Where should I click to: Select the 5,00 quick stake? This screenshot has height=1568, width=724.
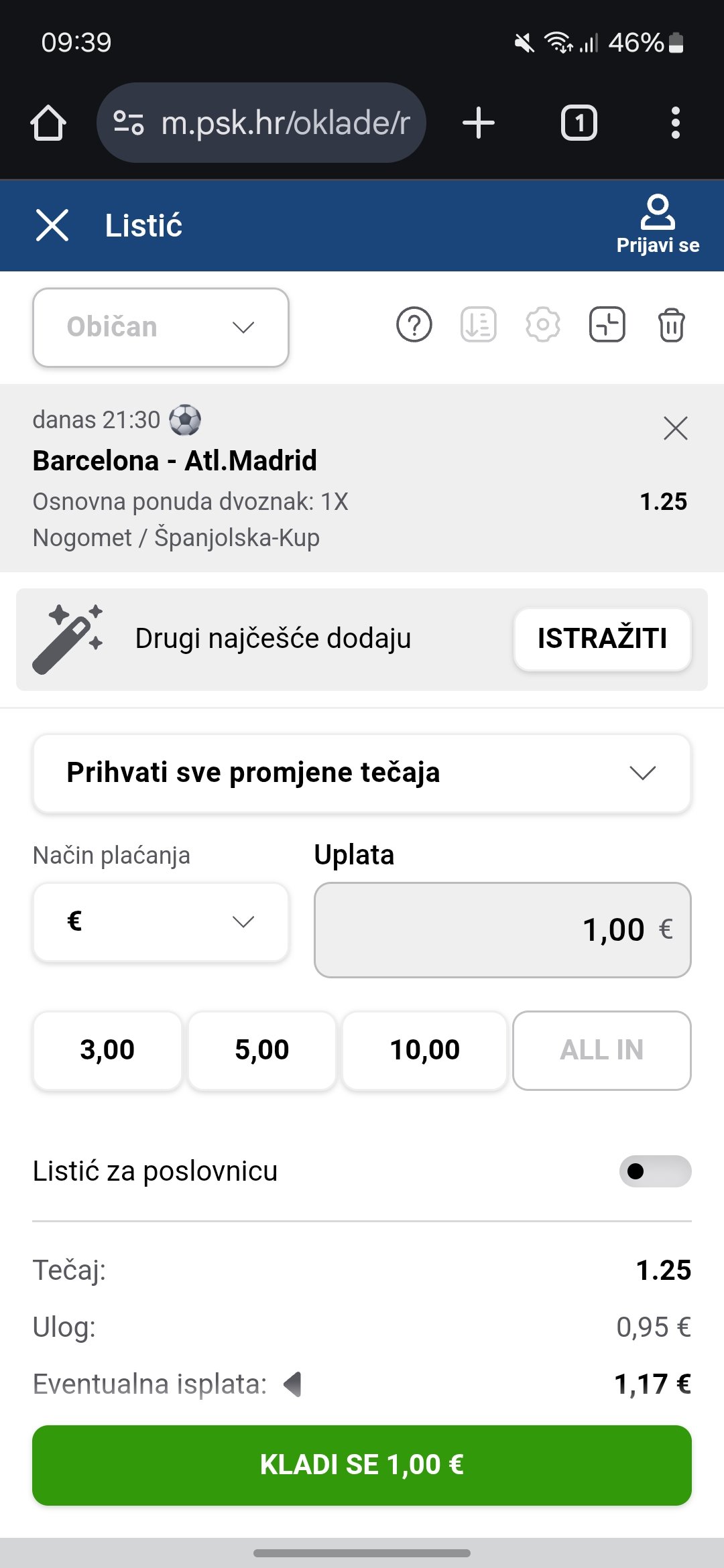click(262, 1051)
